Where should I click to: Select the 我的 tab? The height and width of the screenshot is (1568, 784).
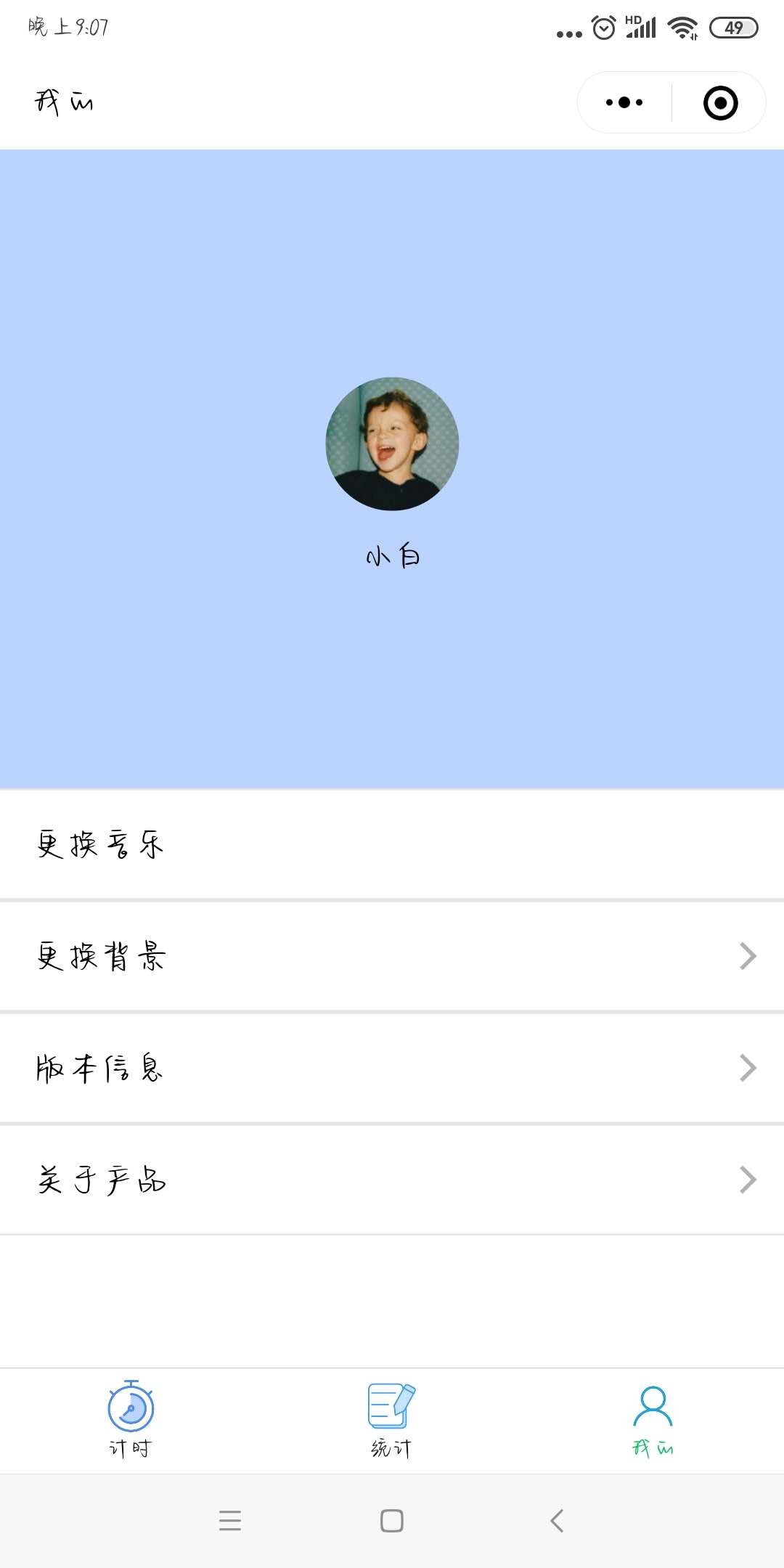pyautogui.click(x=653, y=1420)
